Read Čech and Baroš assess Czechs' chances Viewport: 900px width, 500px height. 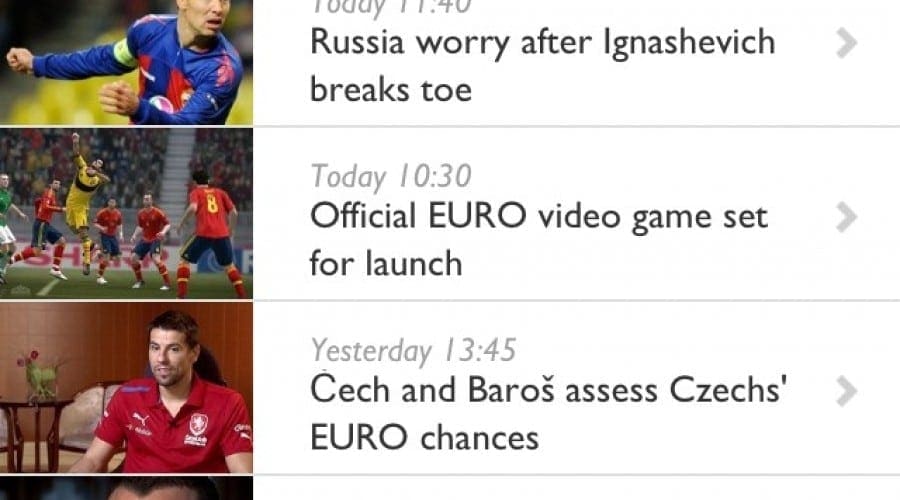tap(548, 413)
